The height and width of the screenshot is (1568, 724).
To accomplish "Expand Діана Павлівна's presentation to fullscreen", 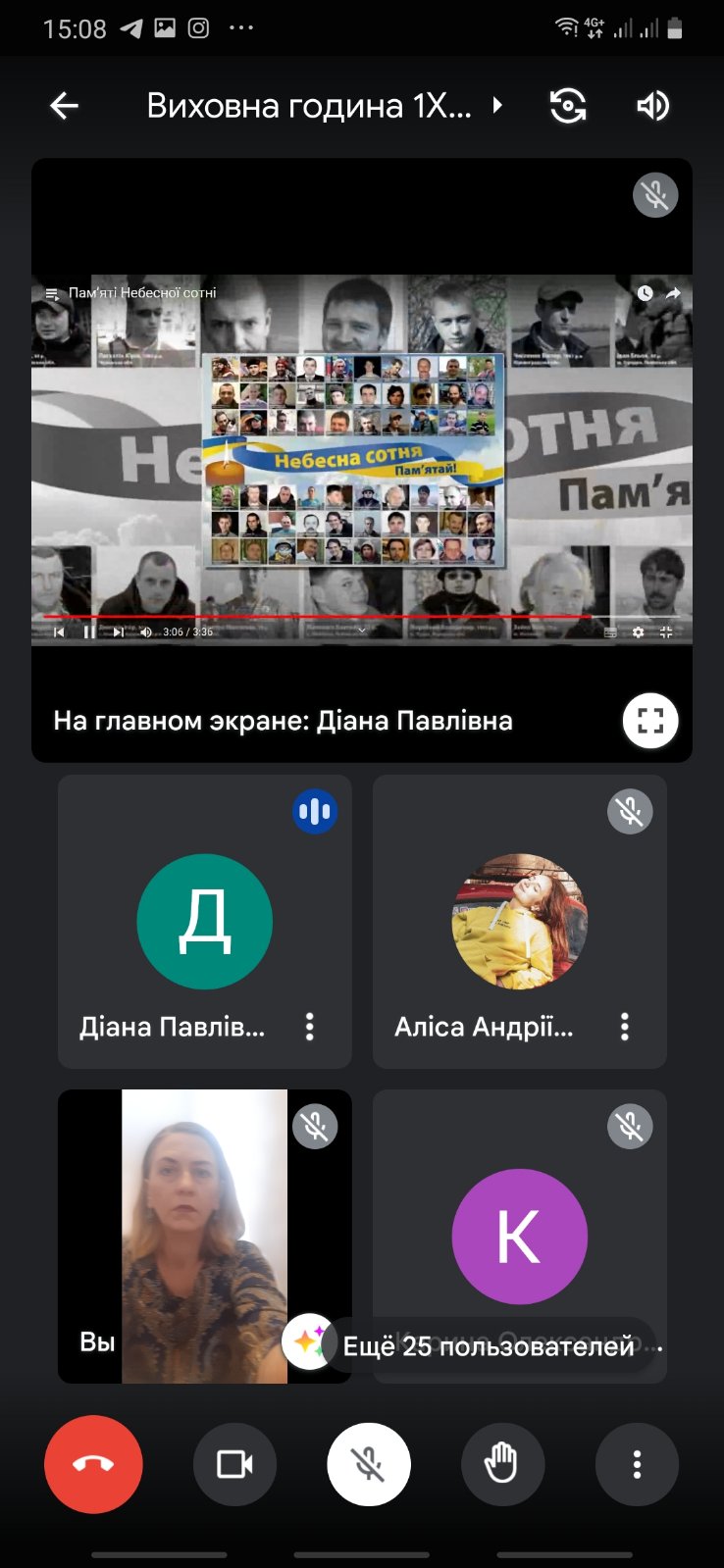I will (x=650, y=721).
